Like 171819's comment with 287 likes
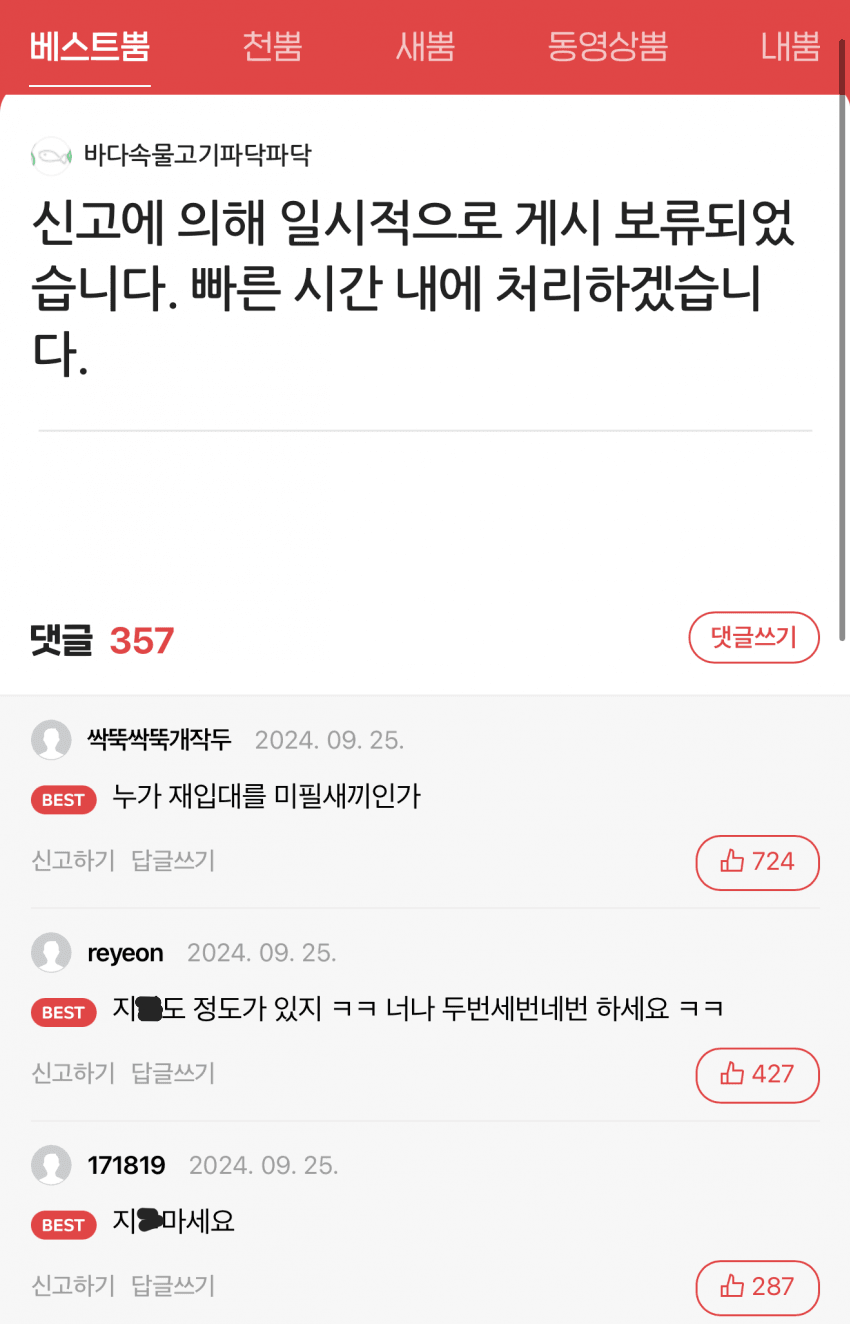 pyautogui.click(x=757, y=1286)
